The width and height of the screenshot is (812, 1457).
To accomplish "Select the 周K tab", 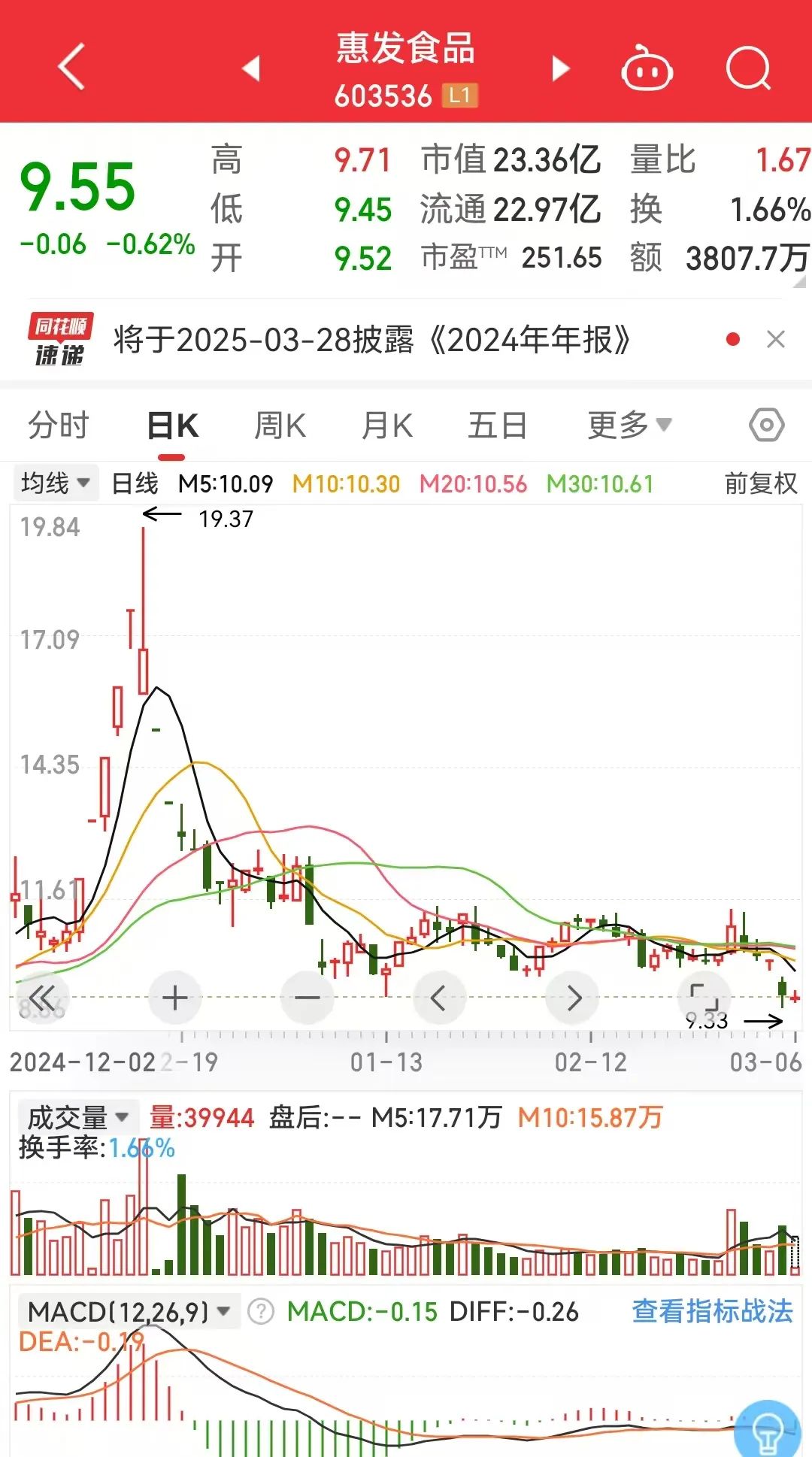I will [280, 426].
